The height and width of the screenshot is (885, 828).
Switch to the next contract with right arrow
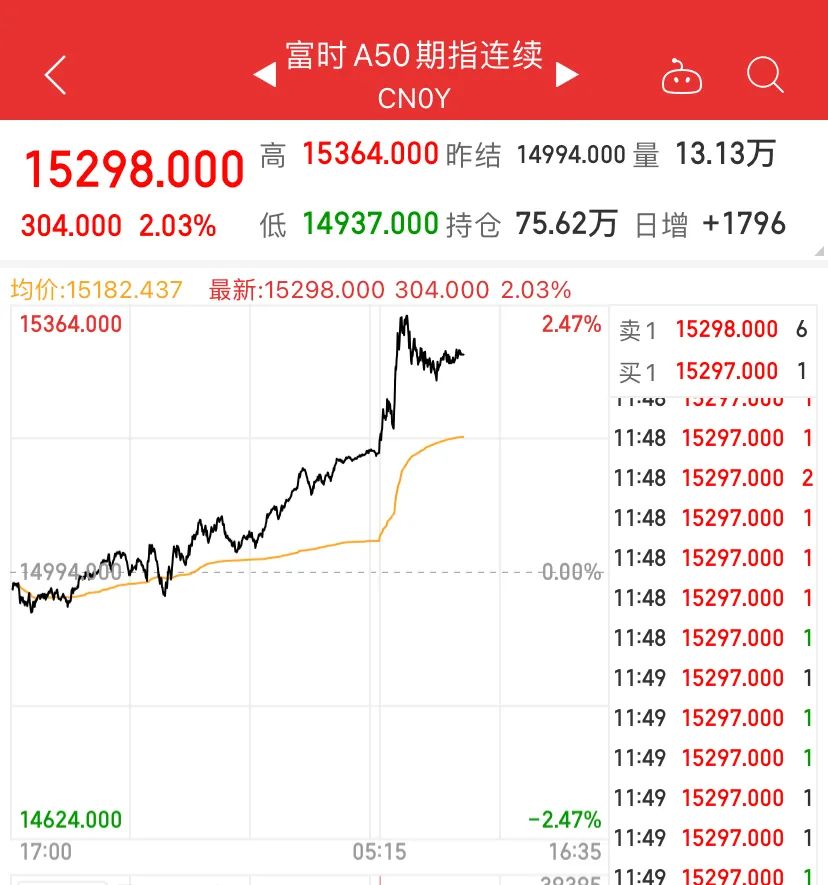click(567, 74)
